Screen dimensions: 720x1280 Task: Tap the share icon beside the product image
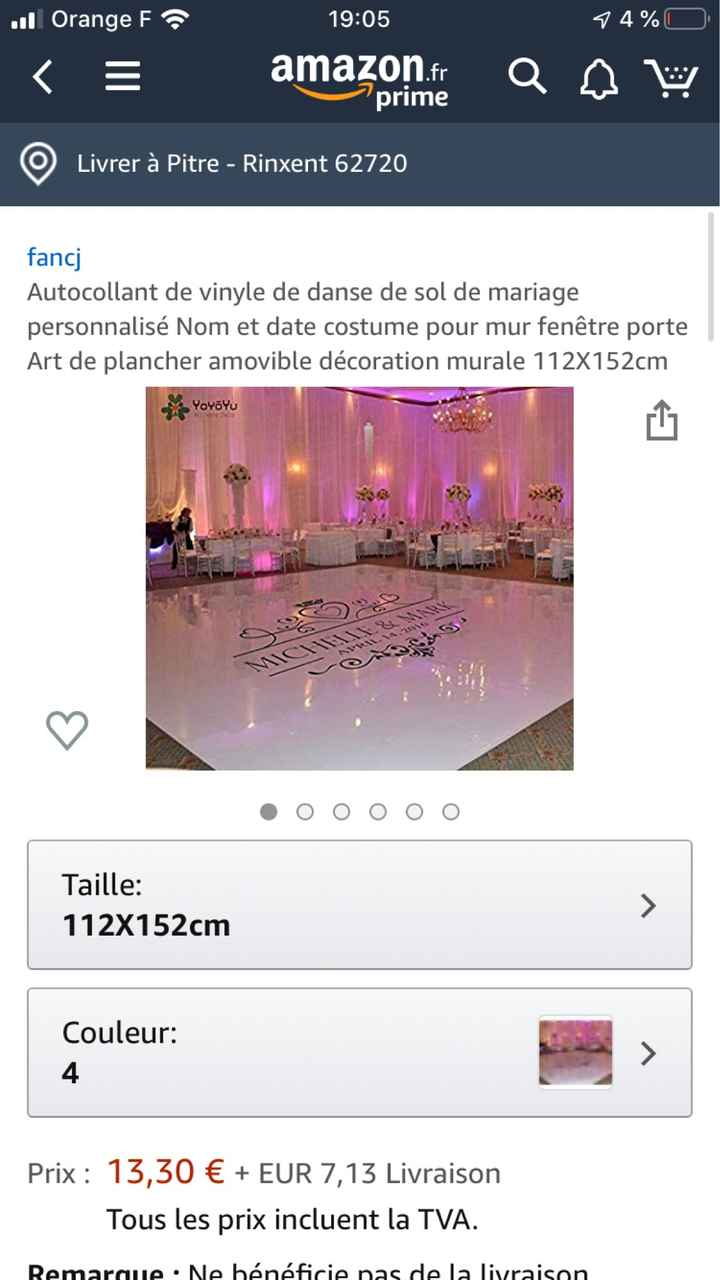point(661,422)
